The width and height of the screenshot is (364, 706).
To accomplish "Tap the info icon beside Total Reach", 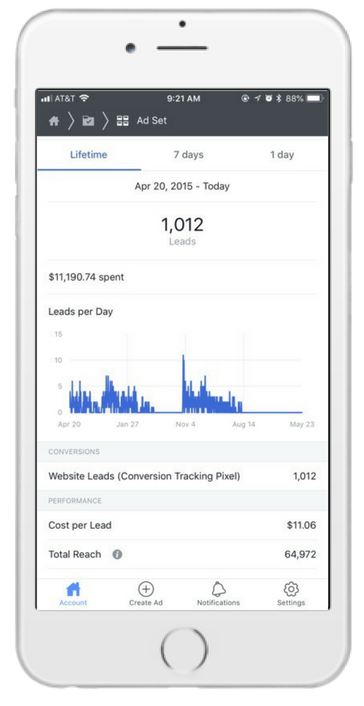I will 117,555.
